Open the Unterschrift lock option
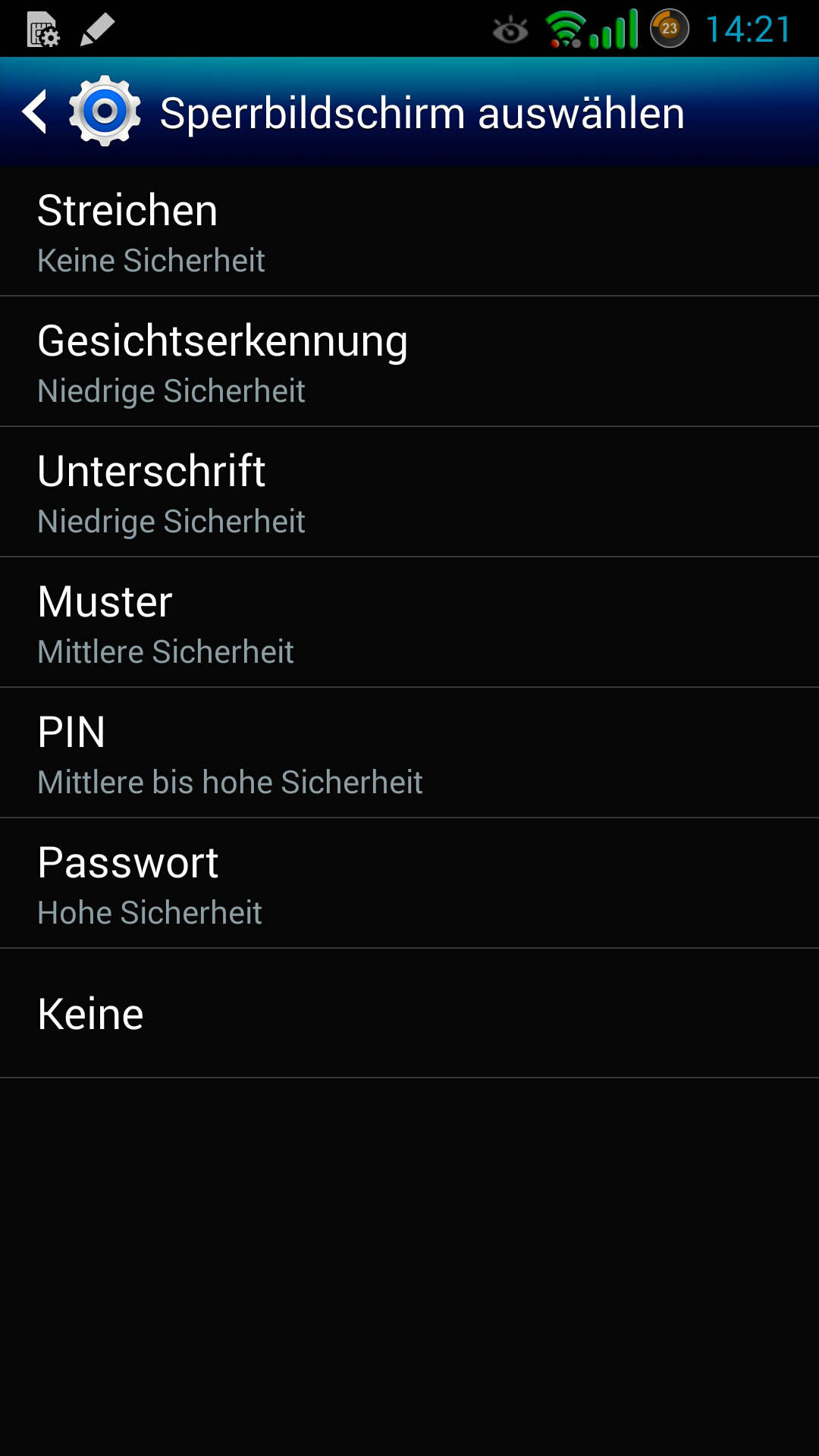The width and height of the screenshot is (819, 1456). pyautogui.click(x=409, y=492)
